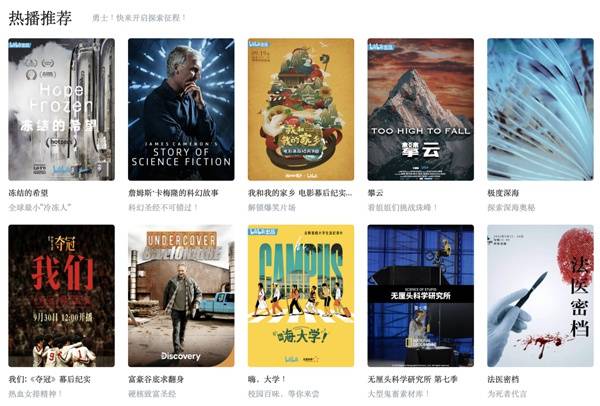Viewport: 600px width, 406px height.
Task: Open 詹姆斯·卡梅隆的科幻故事
Action: [x=181, y=109]
